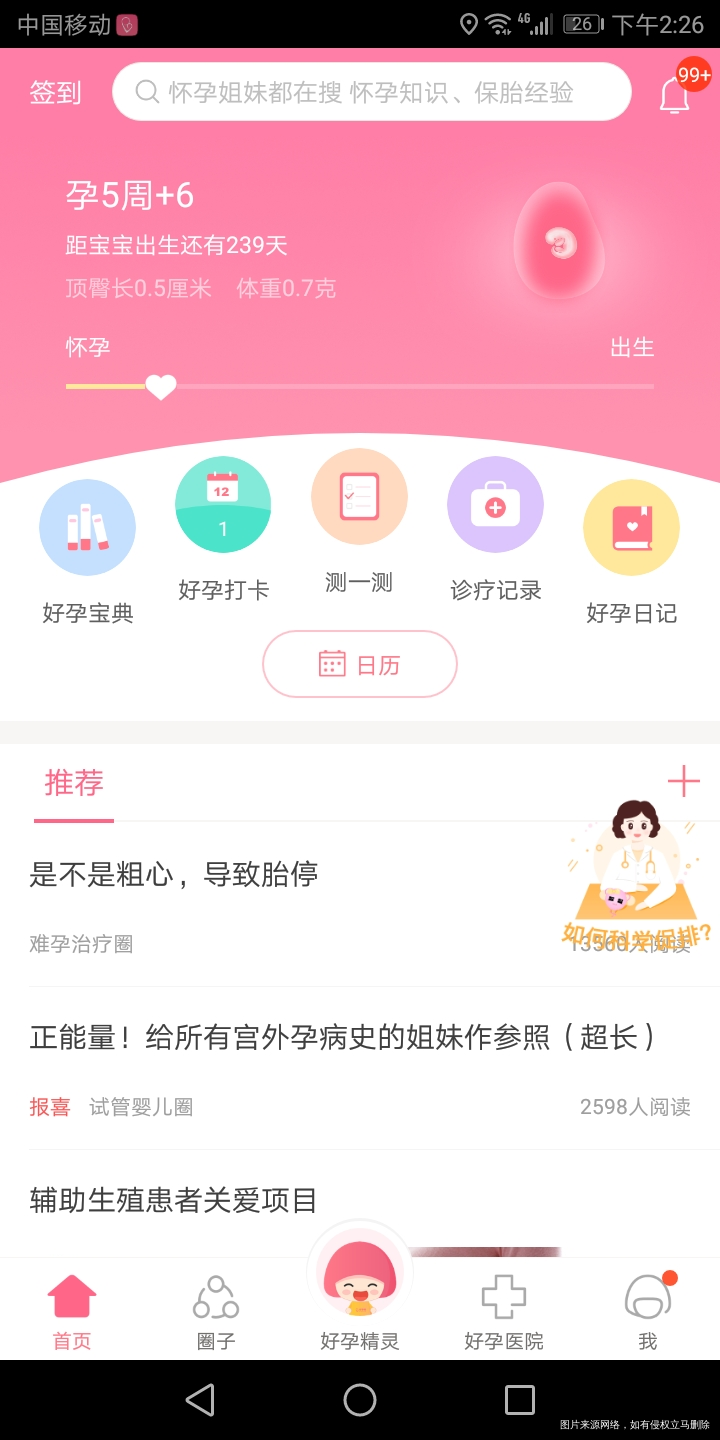Viewport: 720px width, 1440px height.
Task: Tap the 报喜 good-news tag
Action: 50,1107
